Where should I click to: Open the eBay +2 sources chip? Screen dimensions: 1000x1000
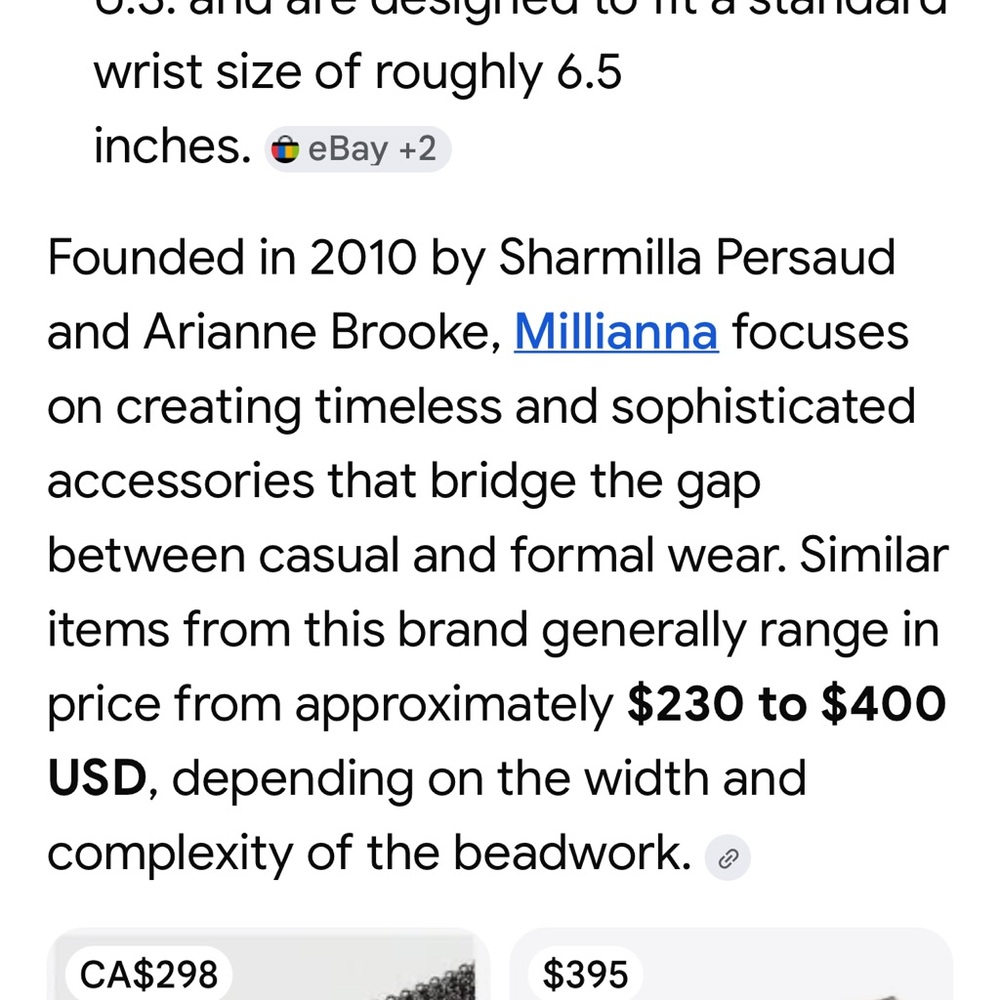pos(358,150)
